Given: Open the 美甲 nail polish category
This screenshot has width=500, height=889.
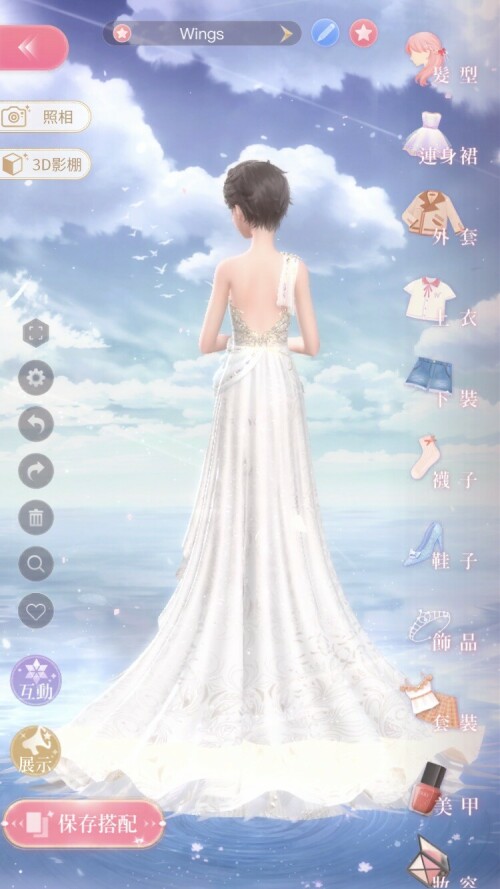Looking at the screenshot, I should pos(442,789).
